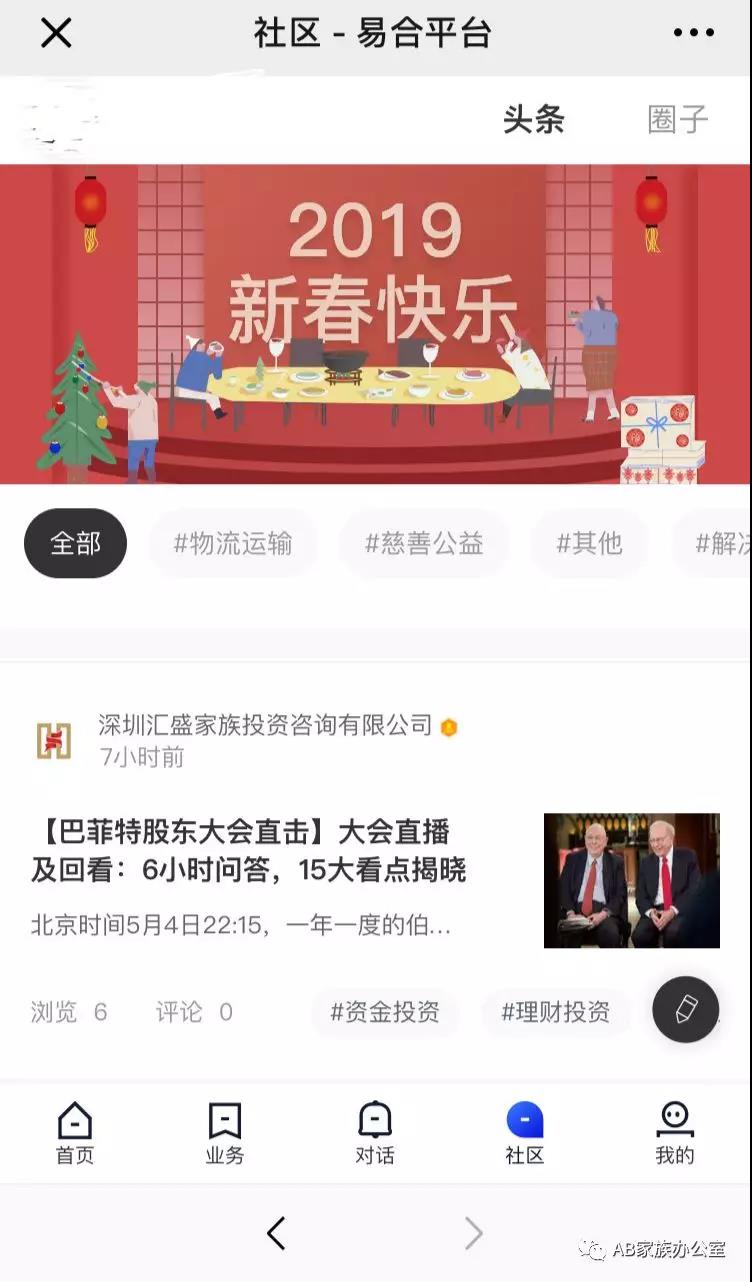The height and width of the screenshot is (1282, 752).
Task: Select the 全部 filter chip
Action: pyautogui.click(x=75, y=543)
